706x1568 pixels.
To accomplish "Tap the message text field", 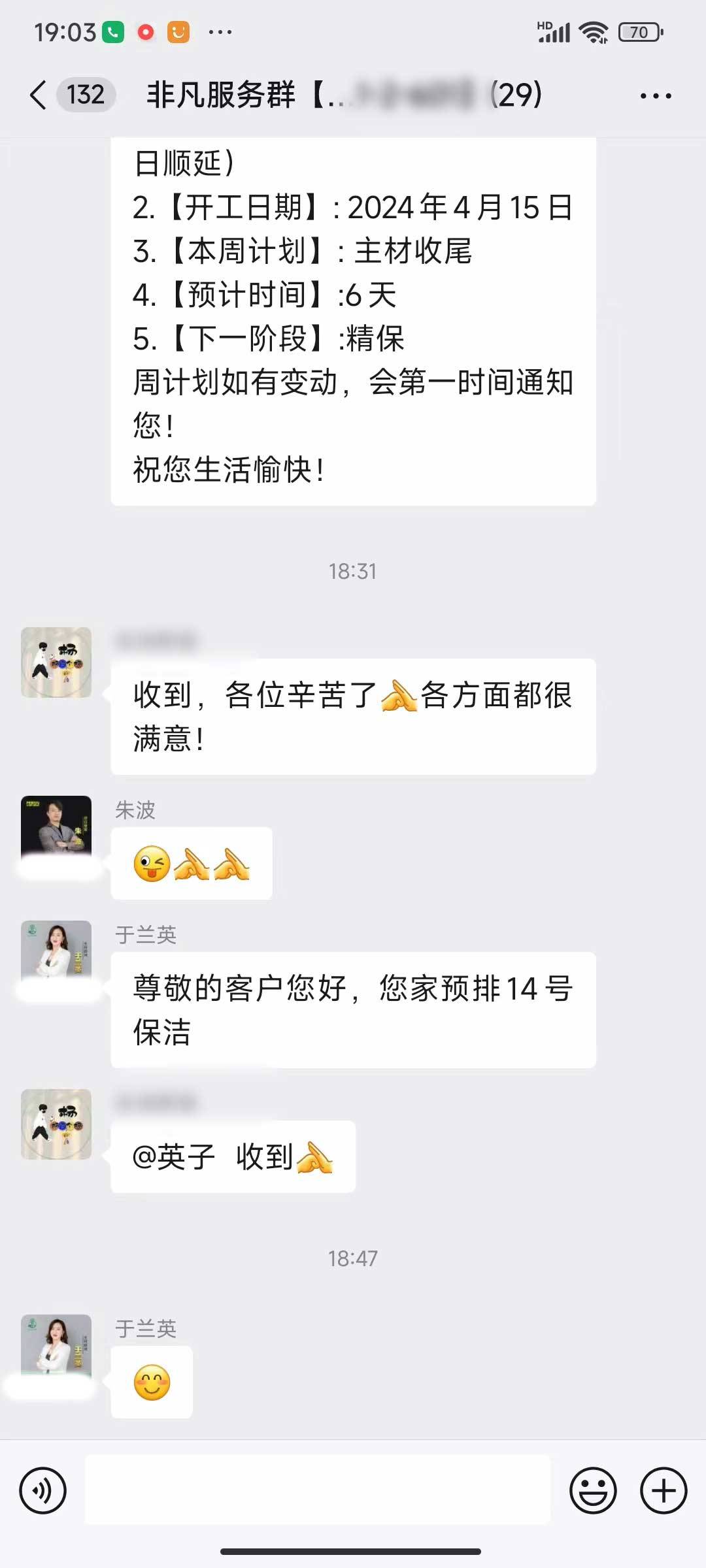I will pyautogui.click(x=318, y=1490).
